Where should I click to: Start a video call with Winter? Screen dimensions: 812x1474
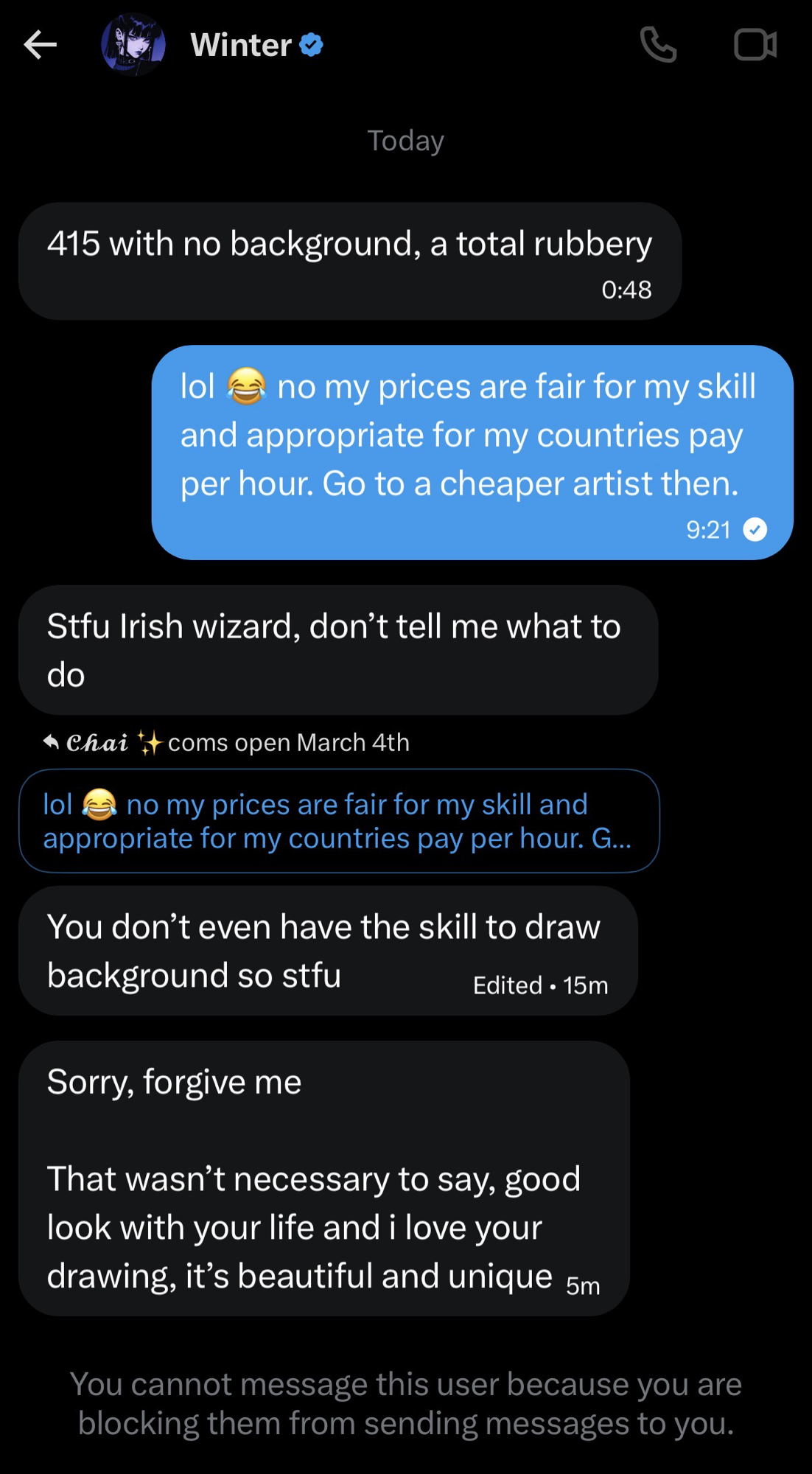(755, 45)
